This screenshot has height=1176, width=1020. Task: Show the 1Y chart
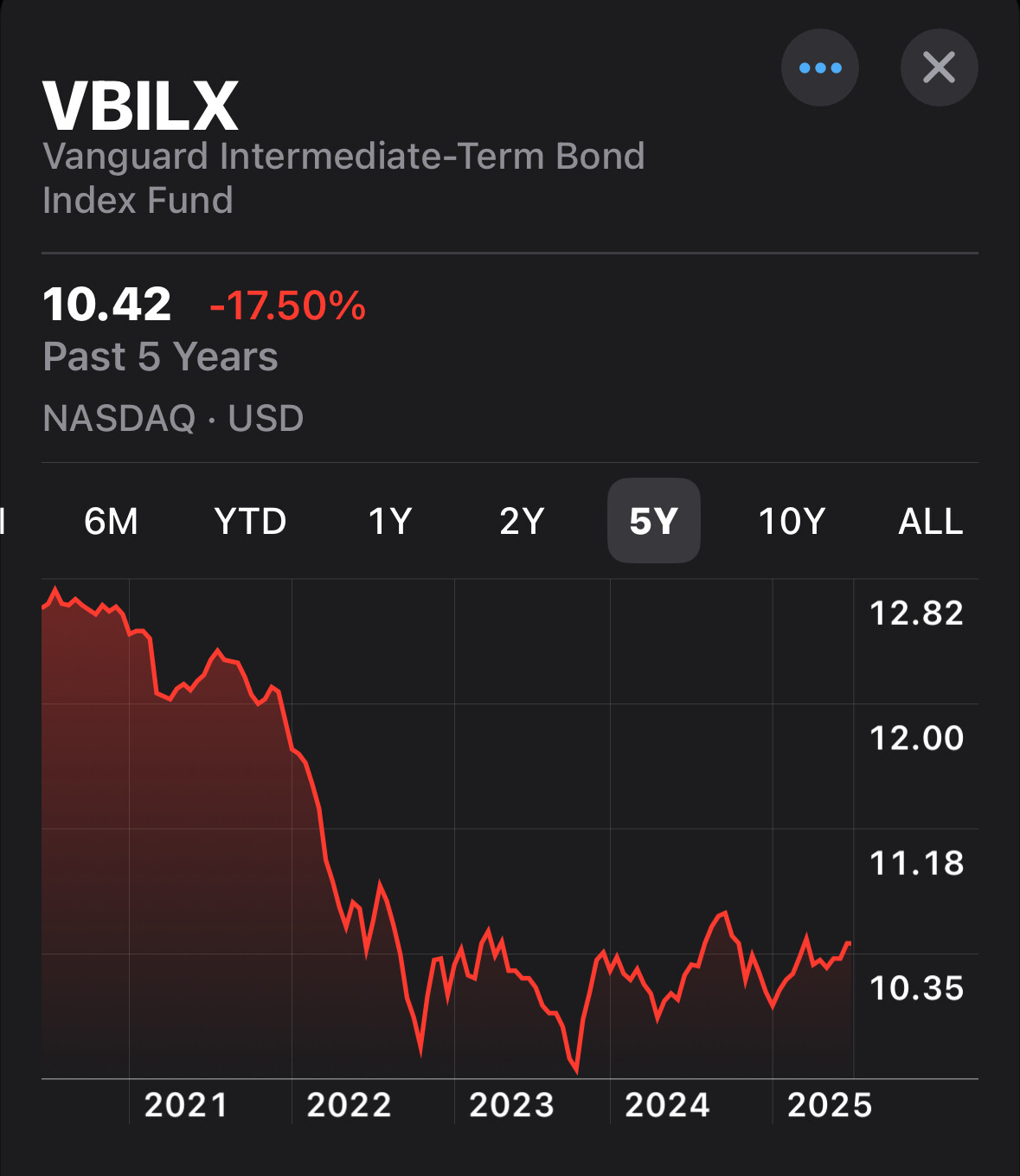[390, 521]
